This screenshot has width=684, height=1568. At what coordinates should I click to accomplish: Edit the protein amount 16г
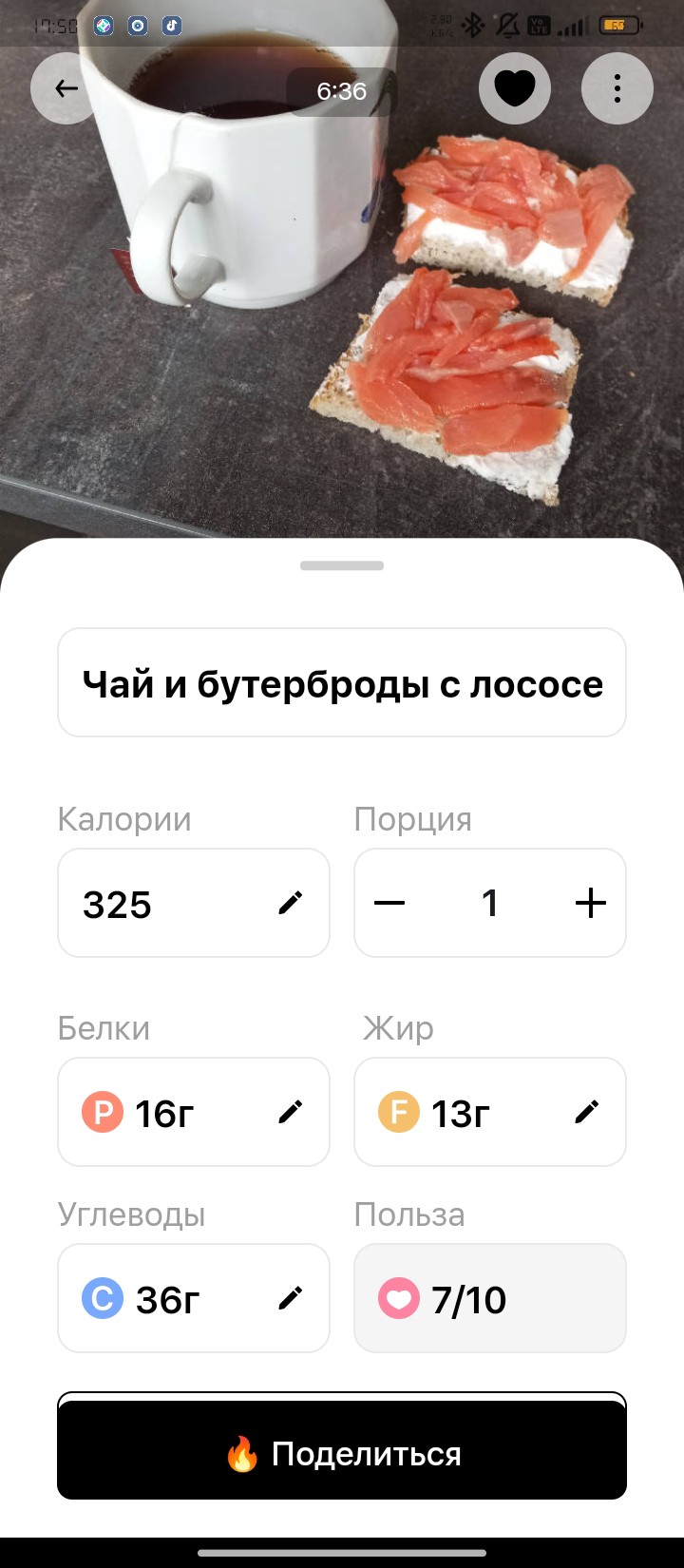click(x=290, y=1111)
